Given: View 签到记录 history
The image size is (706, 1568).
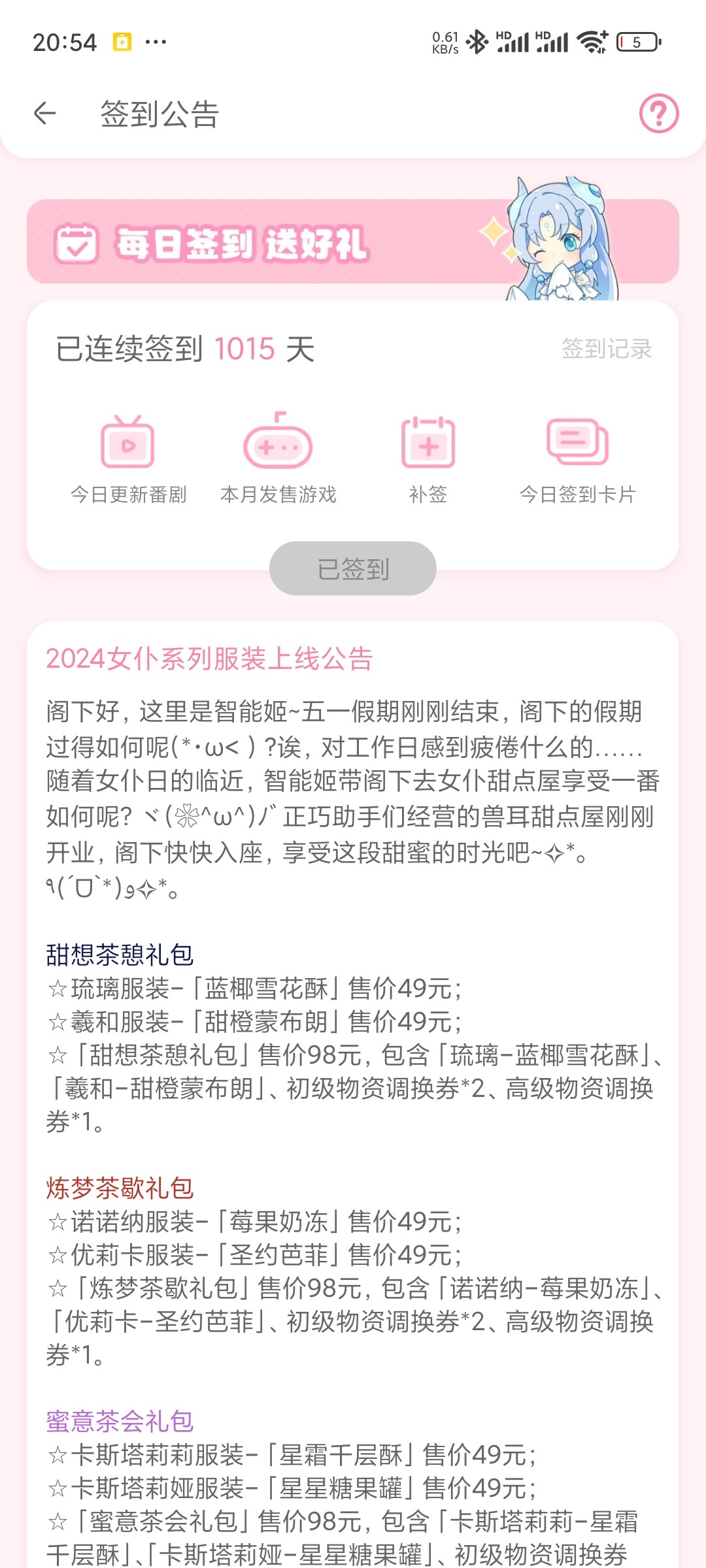Looking at the screenshot, I should pyautogui.click(x=607, y=349).
